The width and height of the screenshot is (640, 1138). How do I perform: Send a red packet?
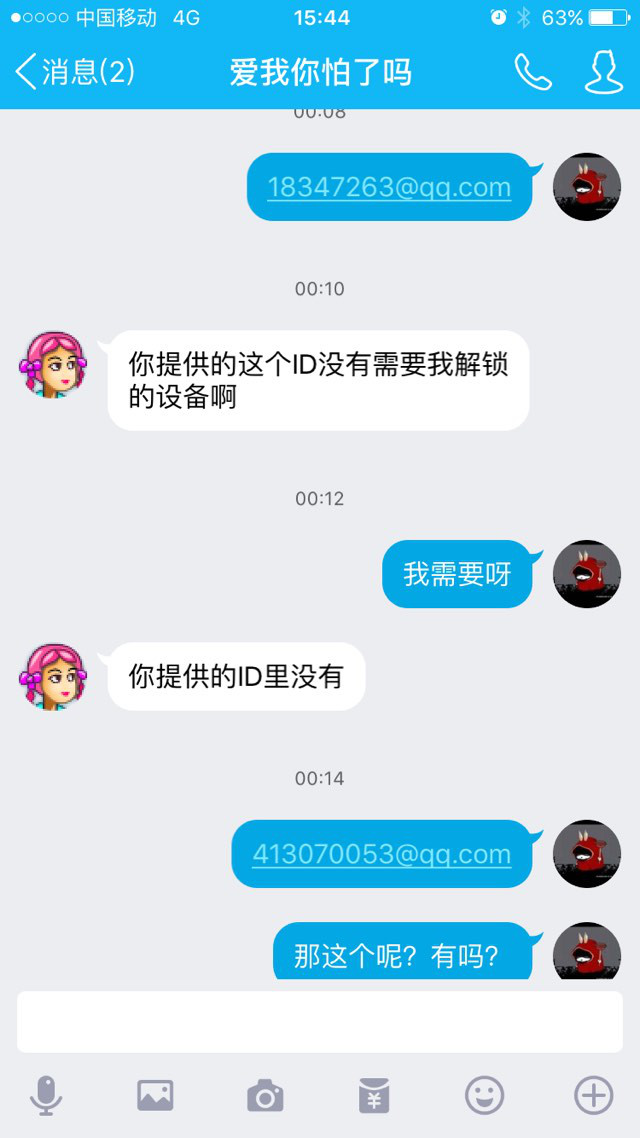[374, 1096]
